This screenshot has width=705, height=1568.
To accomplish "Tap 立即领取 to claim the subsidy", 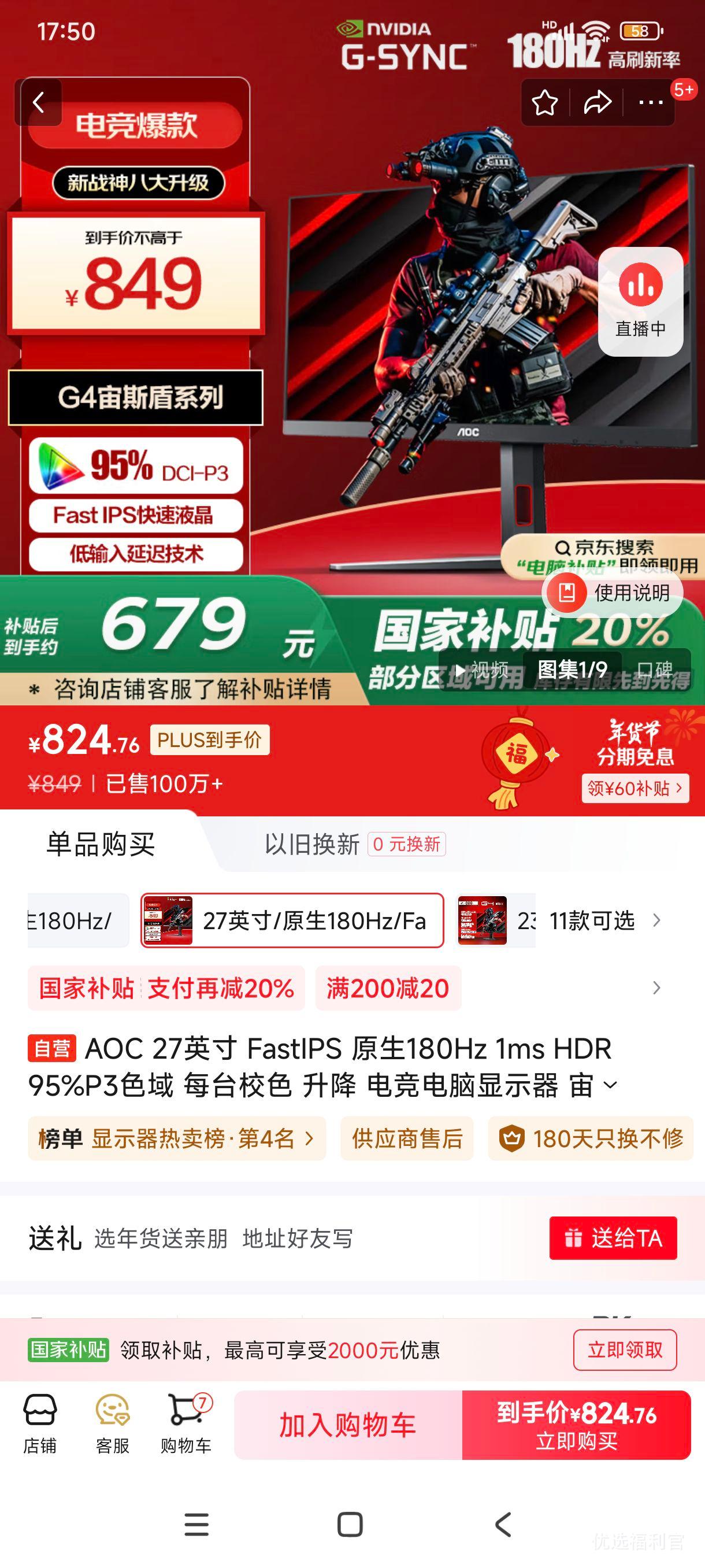I will (x=624, y=1350).
